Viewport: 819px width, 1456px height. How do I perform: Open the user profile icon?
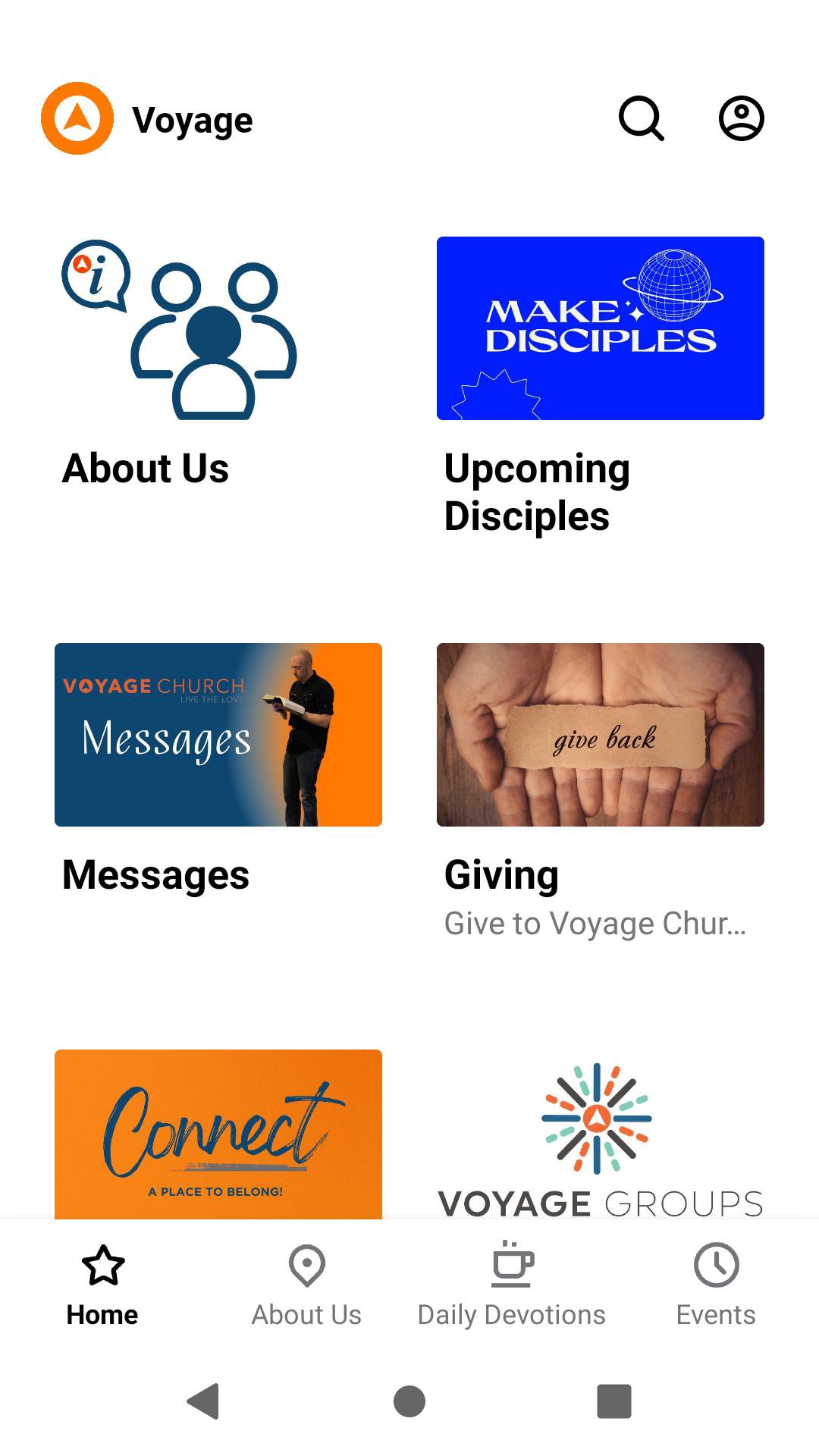tap(741, 118)
